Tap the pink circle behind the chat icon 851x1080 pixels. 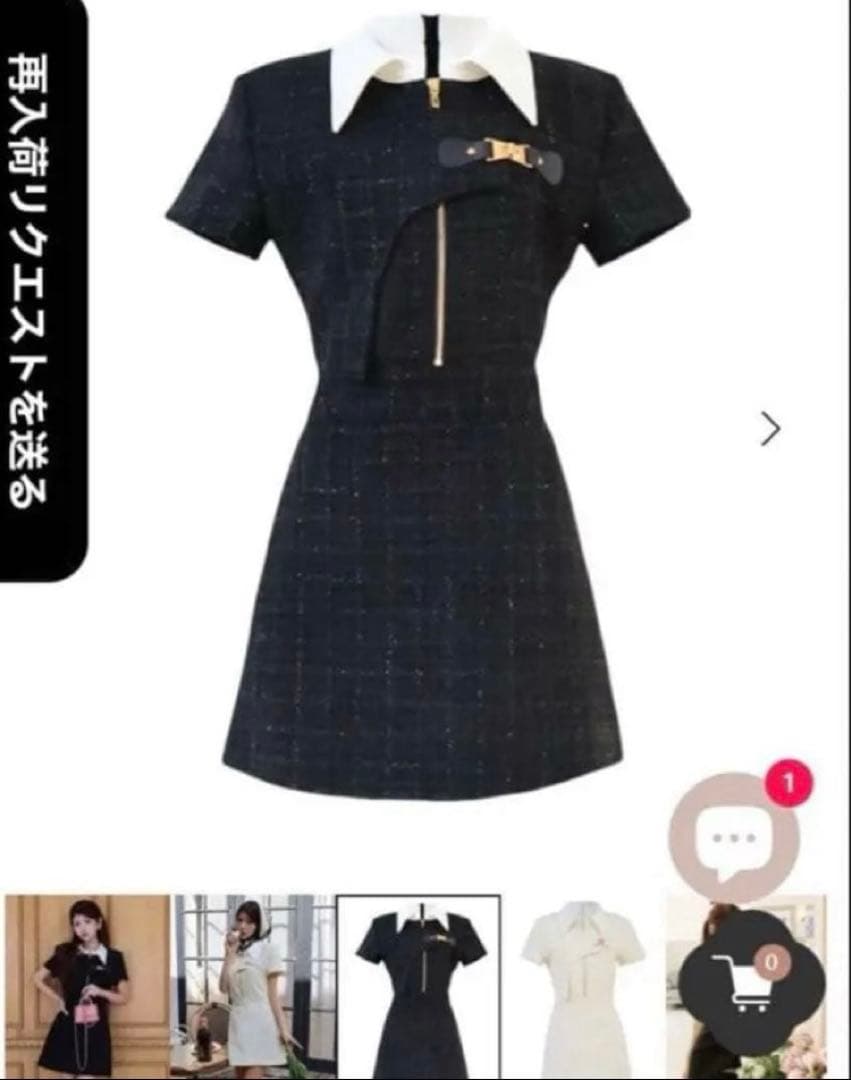coord(700,800)
